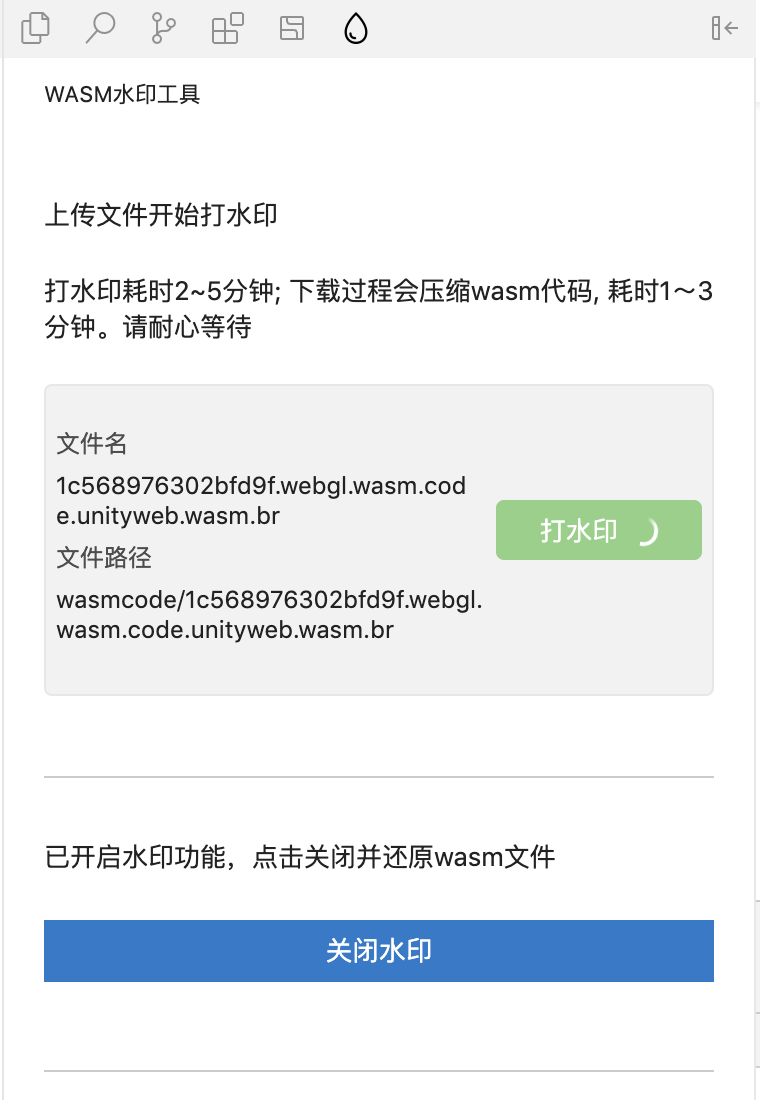Open the files explorer icon
The width and height of the screenshot is (760, 1100).
(x=35, y=28)
